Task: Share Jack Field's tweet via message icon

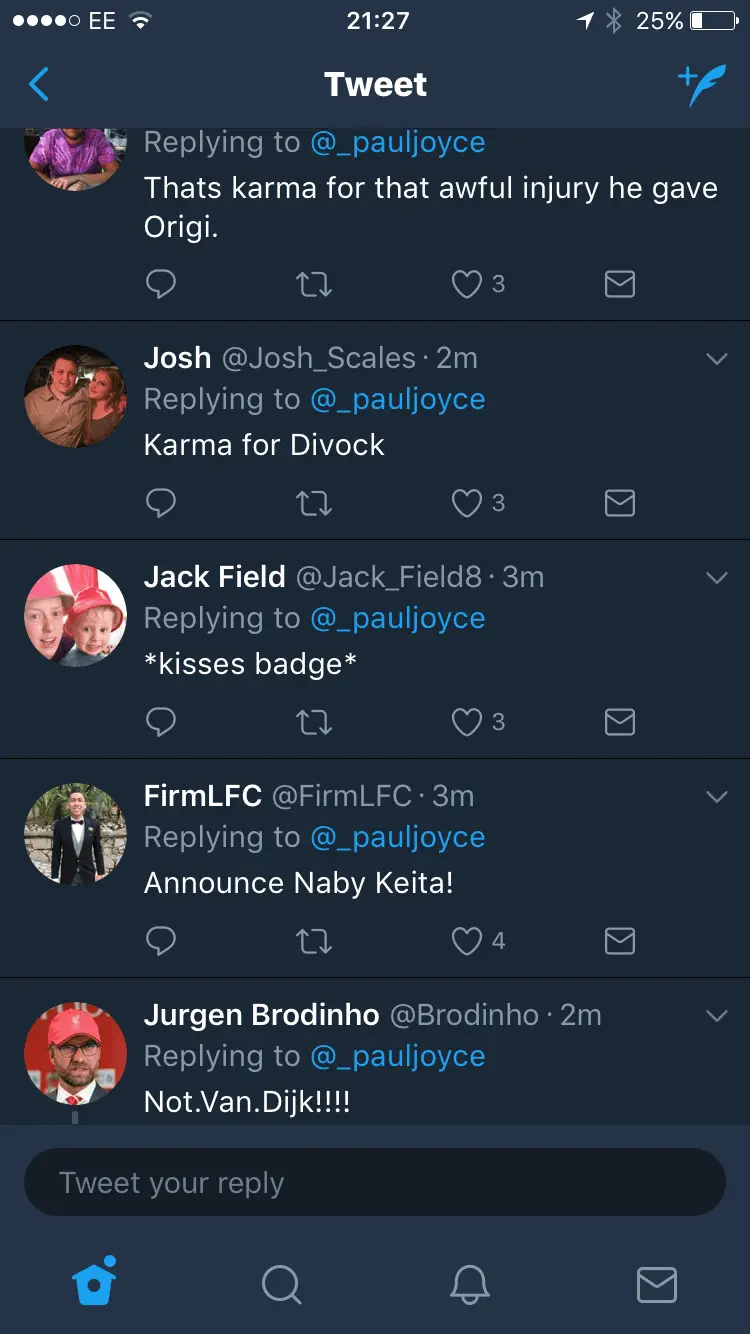Action: (620, 722)
